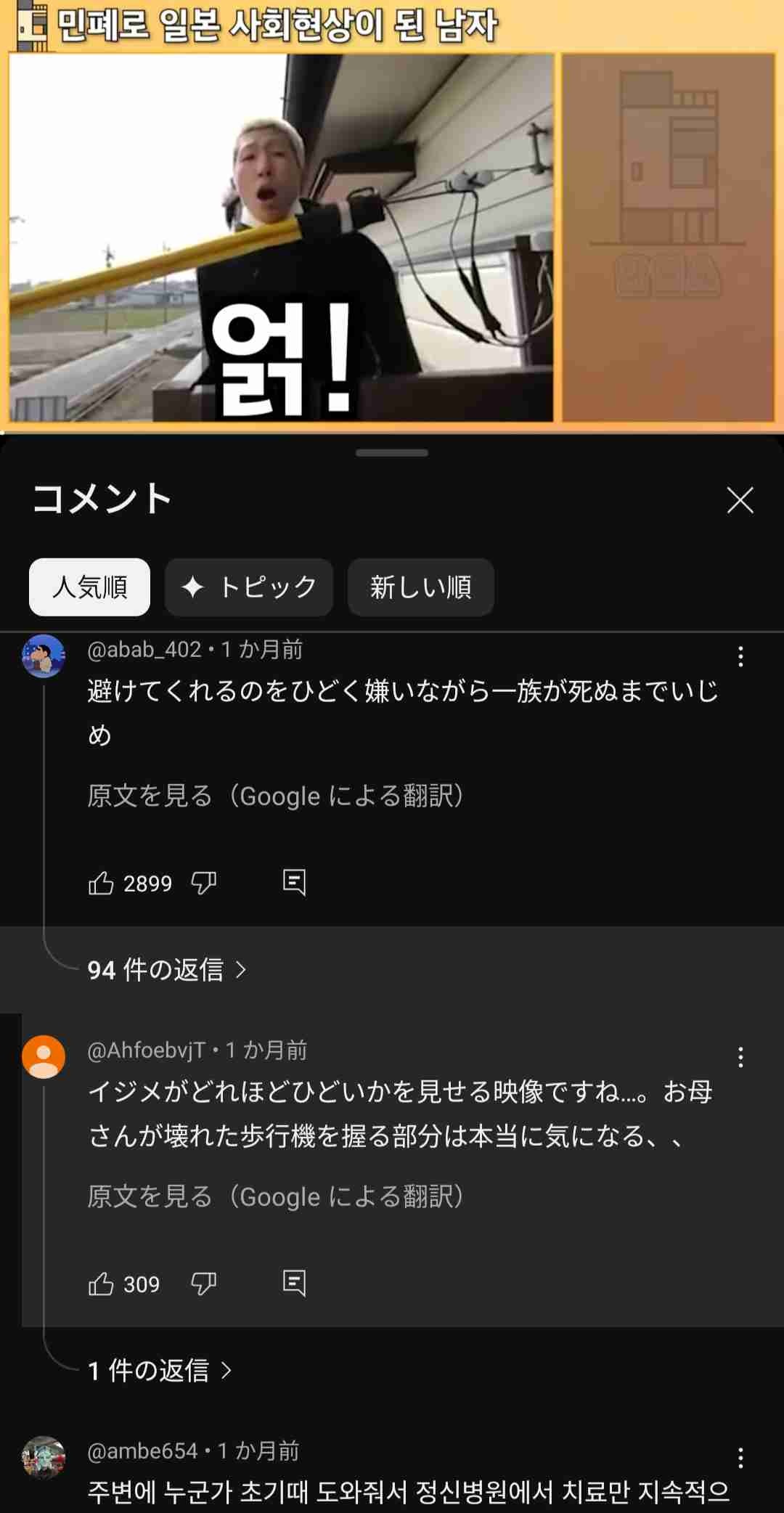Image resolution: width=784 pixels, height=1513 pixels.
Task: Like the comment by @AhfoebvjT
Action: point(102,1284)
